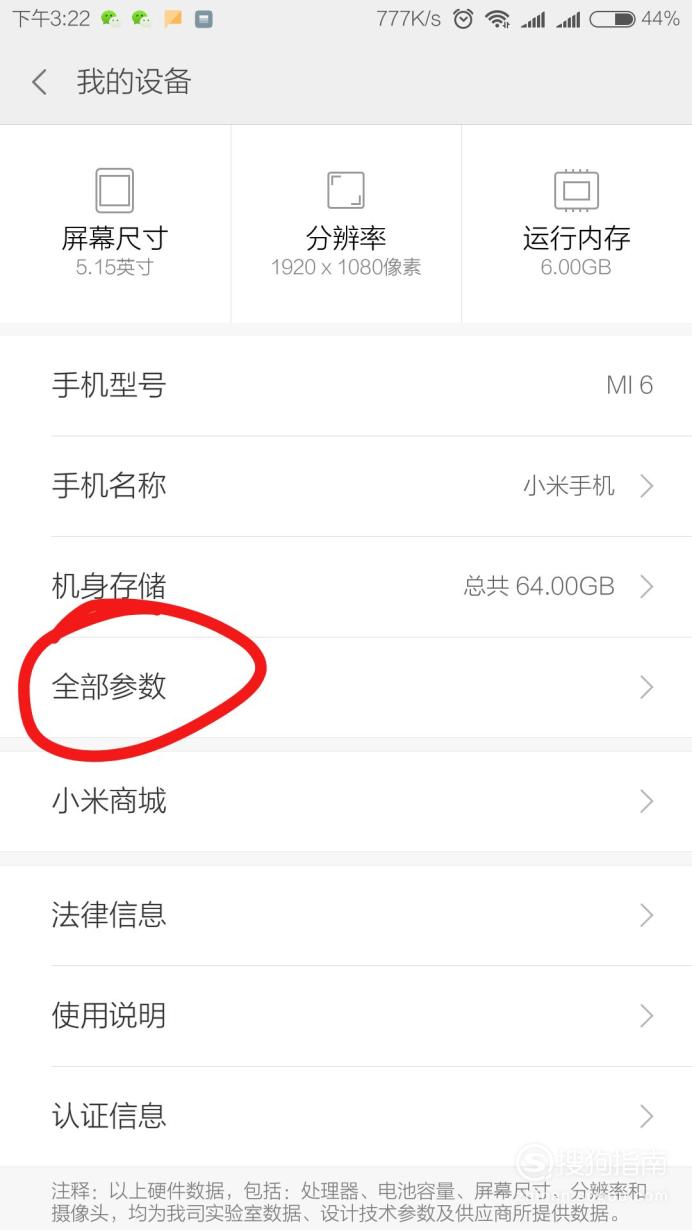692x1230 pixels.
Task: Open 使用说明 user guide
Action: [x=346, y=1016]
